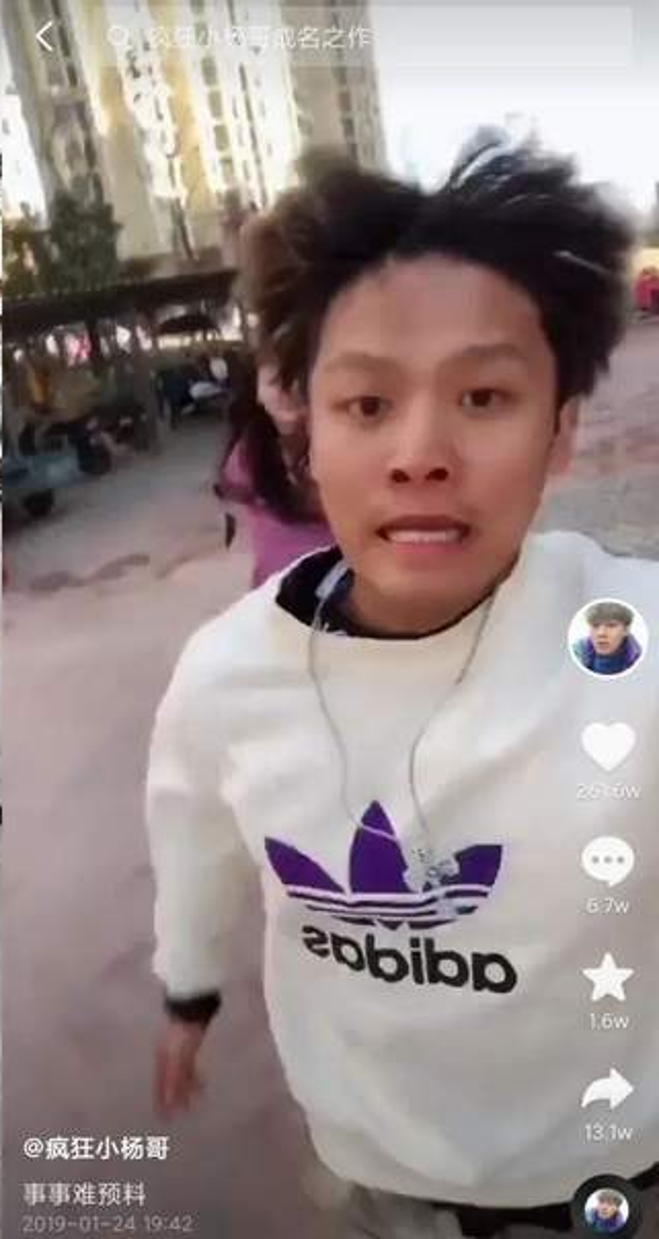Favorite the video with the star icon
Screen dimensions: 659x1239
[x=608, y=977]
